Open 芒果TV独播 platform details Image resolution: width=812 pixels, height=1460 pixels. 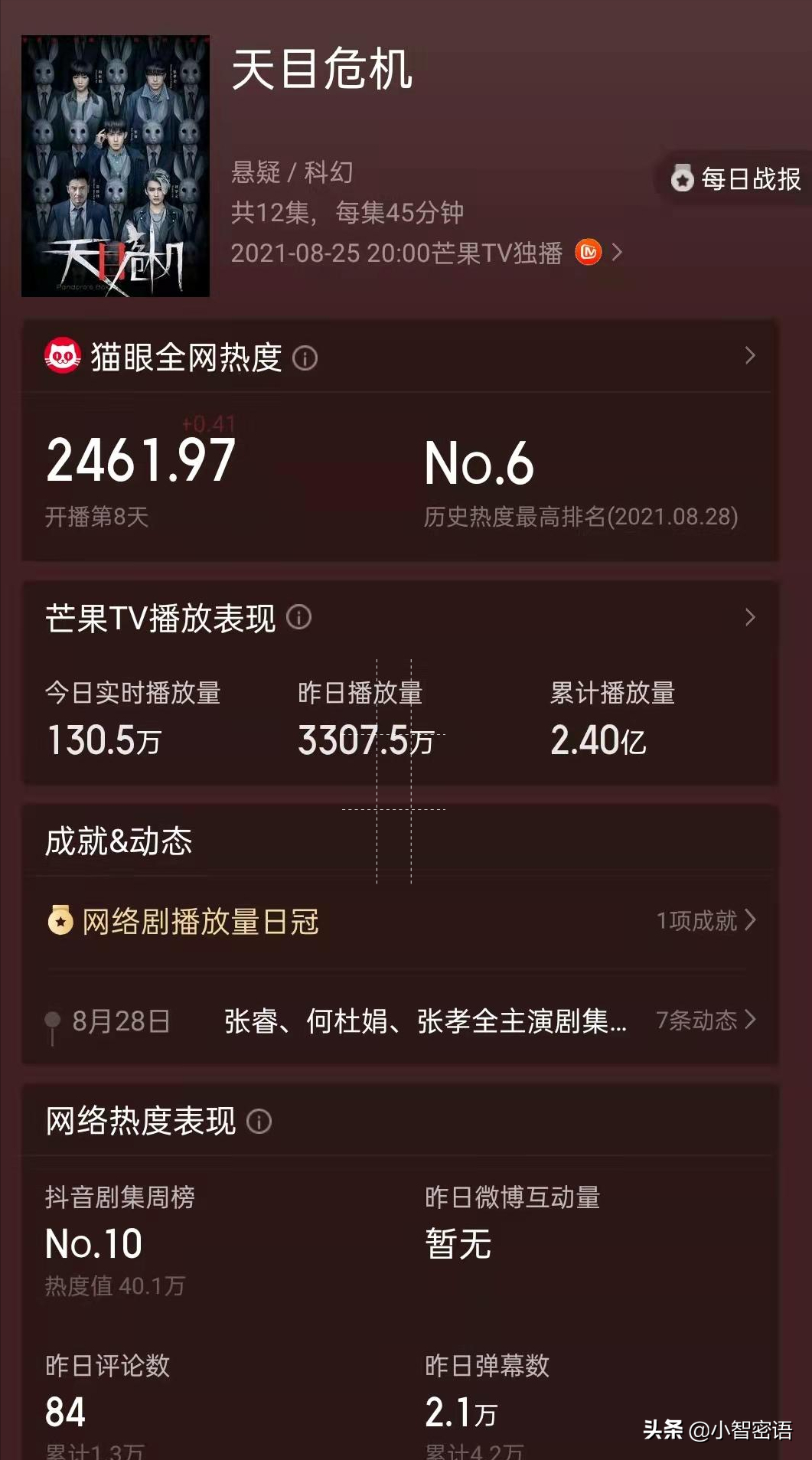pyautogui.click(x=598, y=252)
